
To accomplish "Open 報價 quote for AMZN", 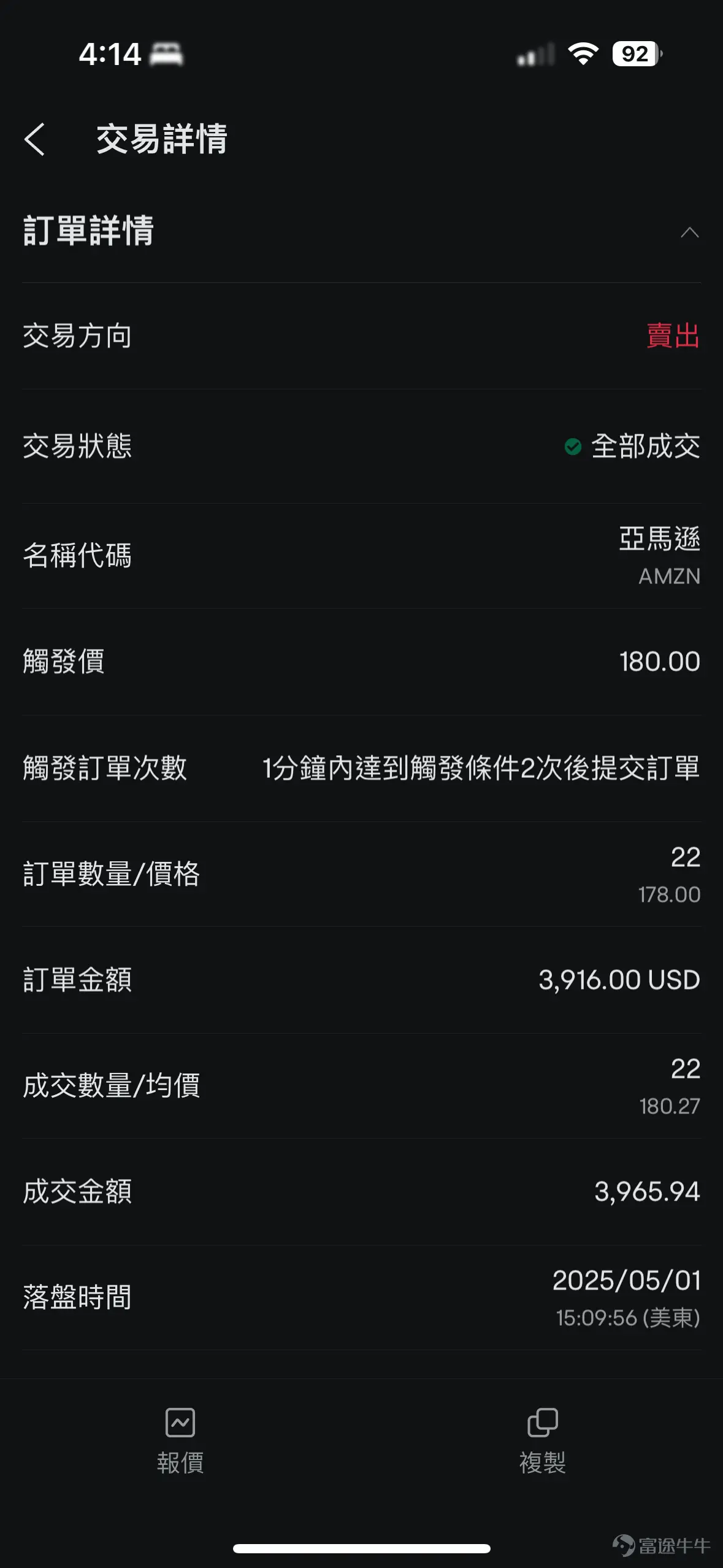I will (x=180, y=1441).
